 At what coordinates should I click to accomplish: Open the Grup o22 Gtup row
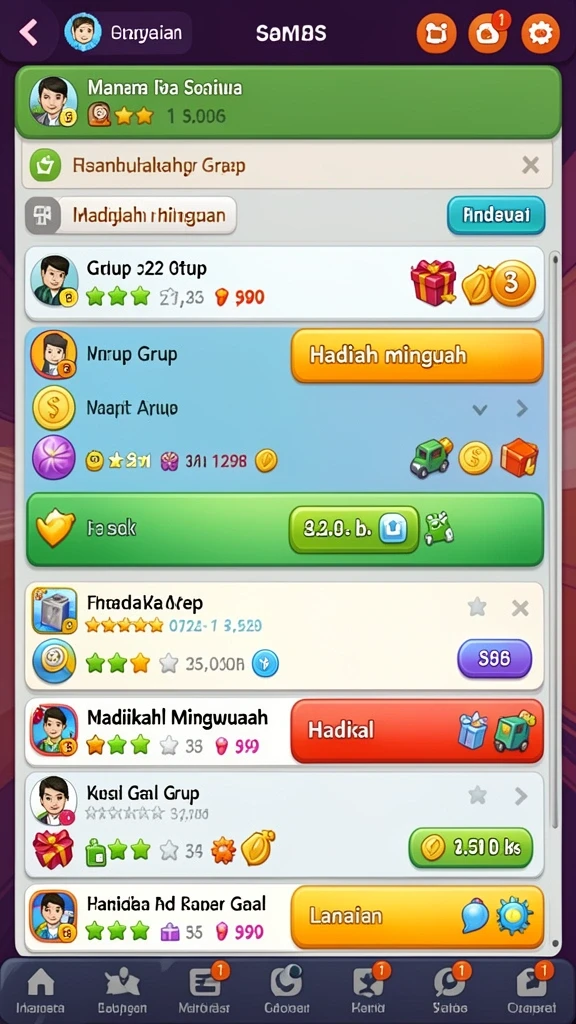(284, 283)
